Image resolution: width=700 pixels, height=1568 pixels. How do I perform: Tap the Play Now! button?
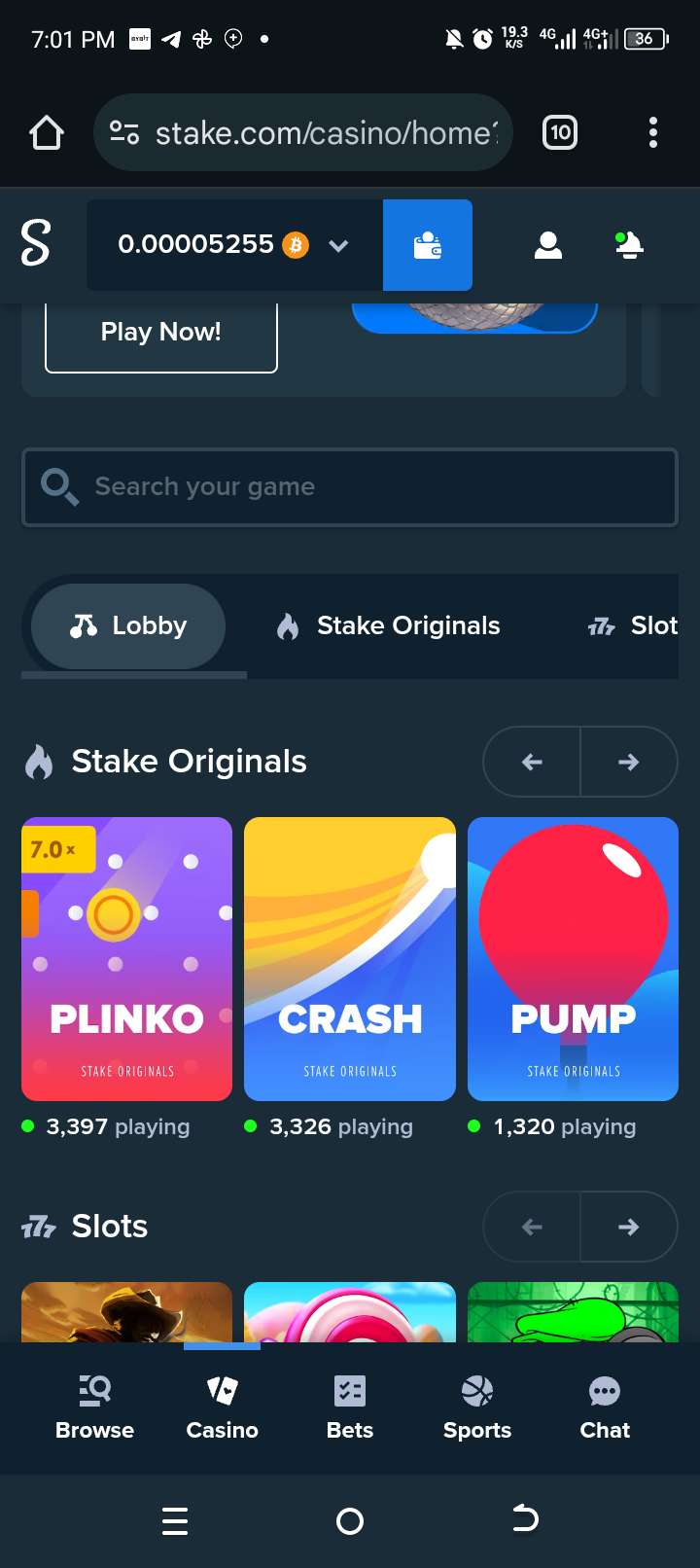tap(161, 334)
